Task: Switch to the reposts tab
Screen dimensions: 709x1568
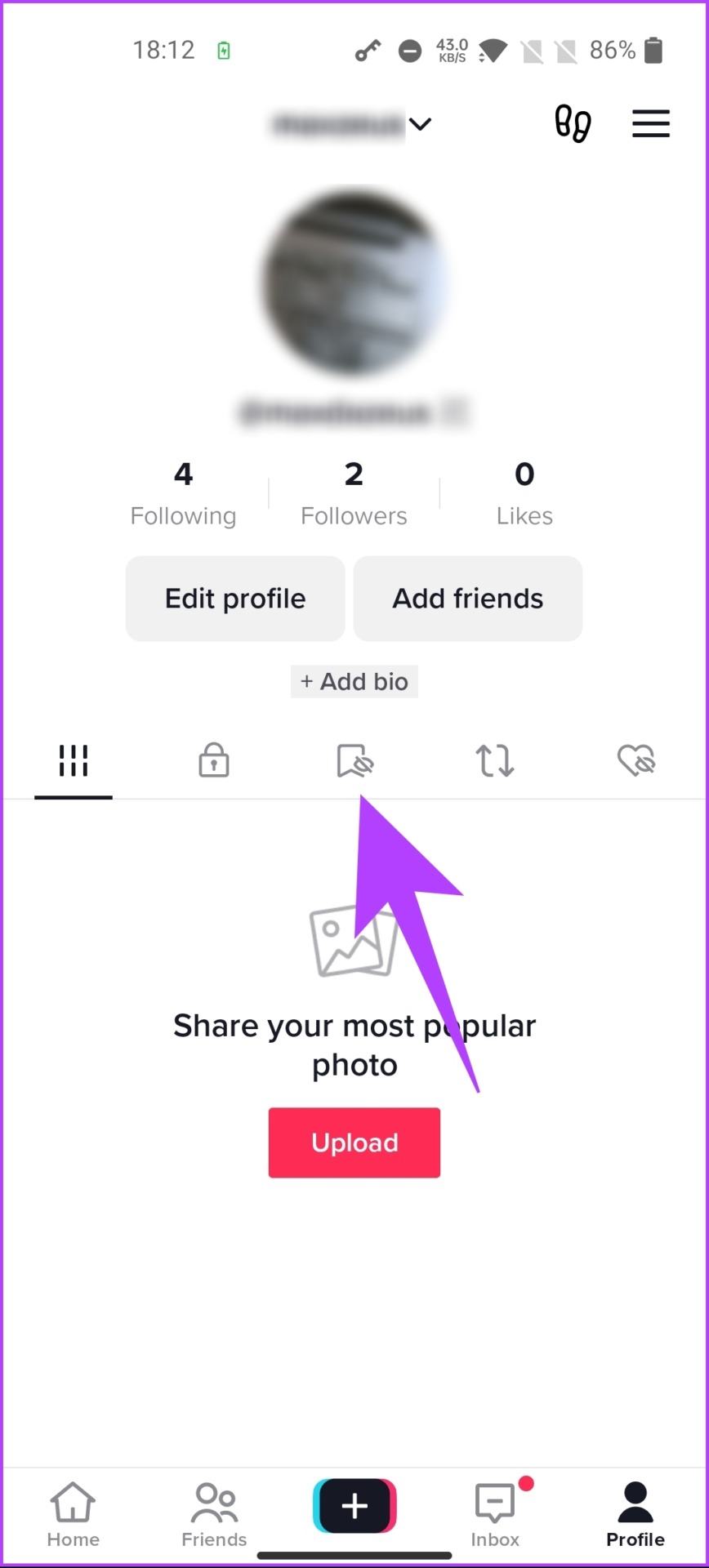Action: (495, 761)
